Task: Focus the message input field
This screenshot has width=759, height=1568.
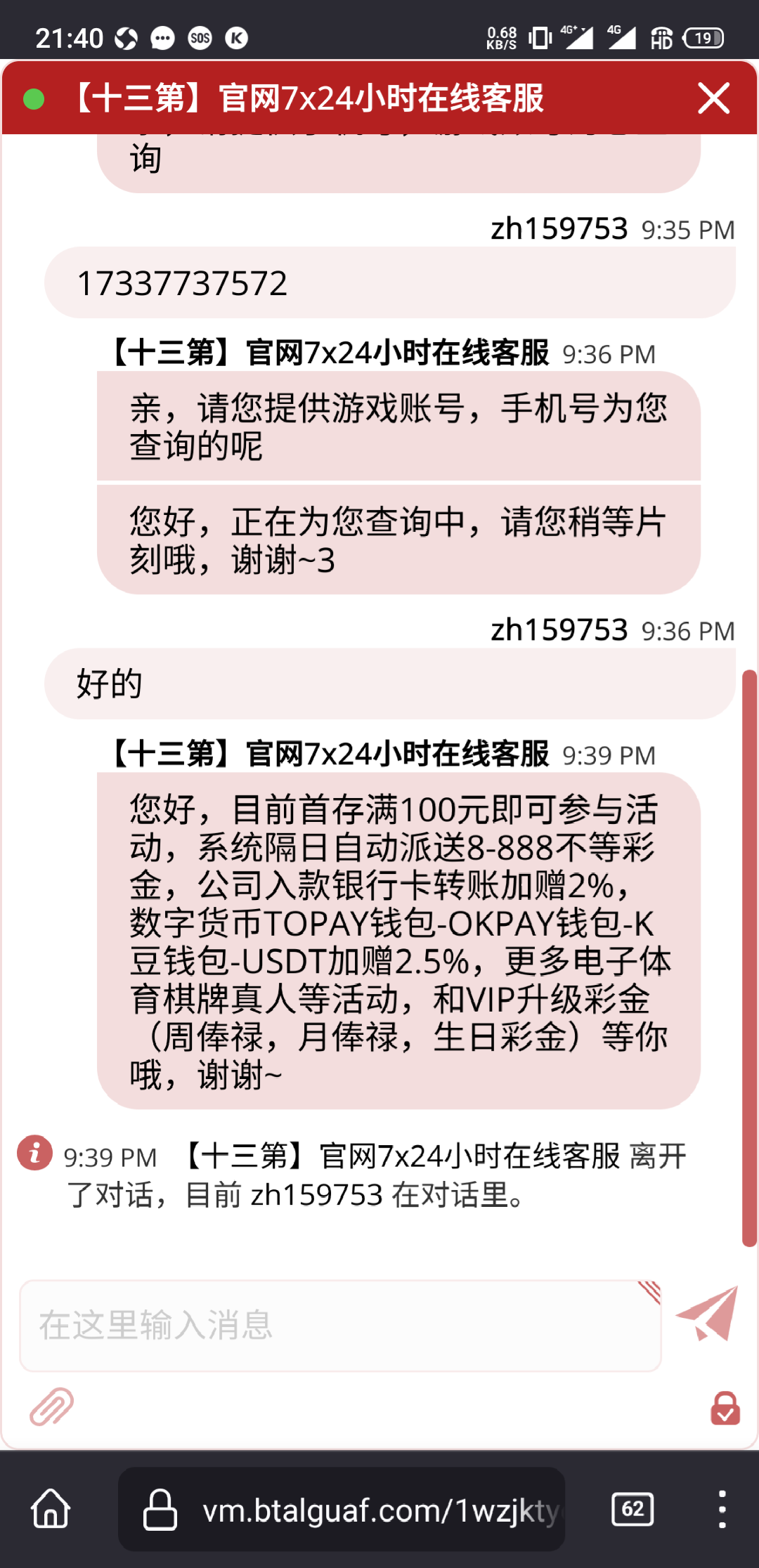Action: coord(340,1326)
